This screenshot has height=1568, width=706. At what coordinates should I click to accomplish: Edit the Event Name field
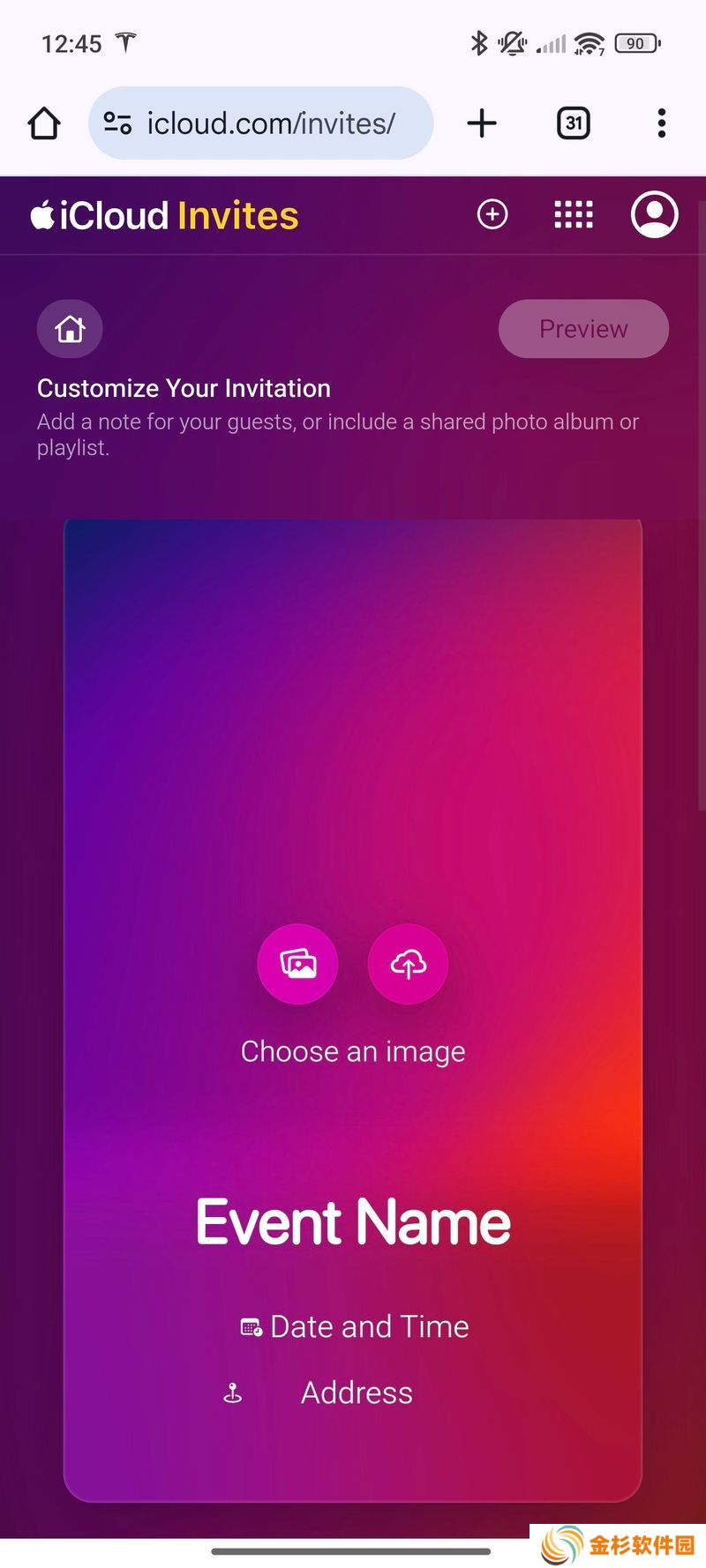[353, 1222]
